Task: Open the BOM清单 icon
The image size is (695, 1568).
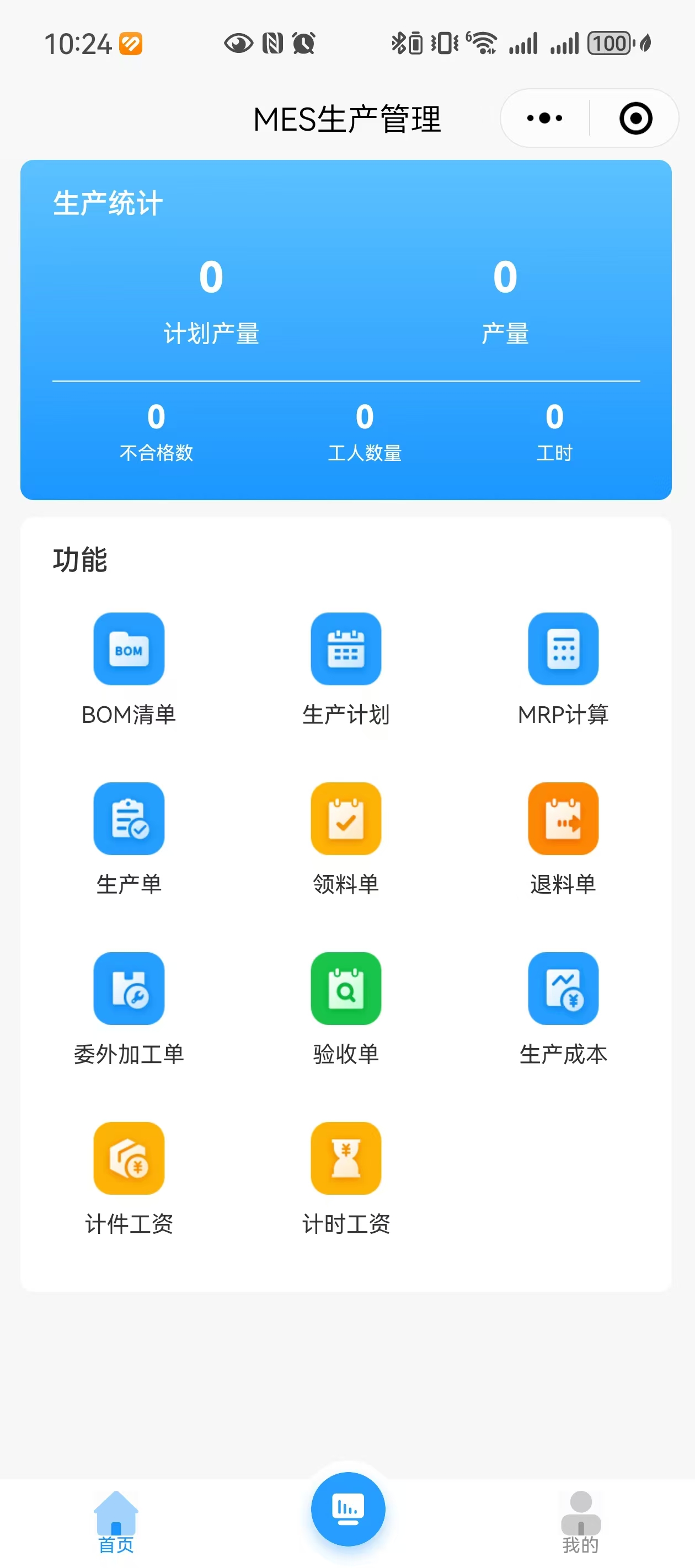Action: coord(129,649)
